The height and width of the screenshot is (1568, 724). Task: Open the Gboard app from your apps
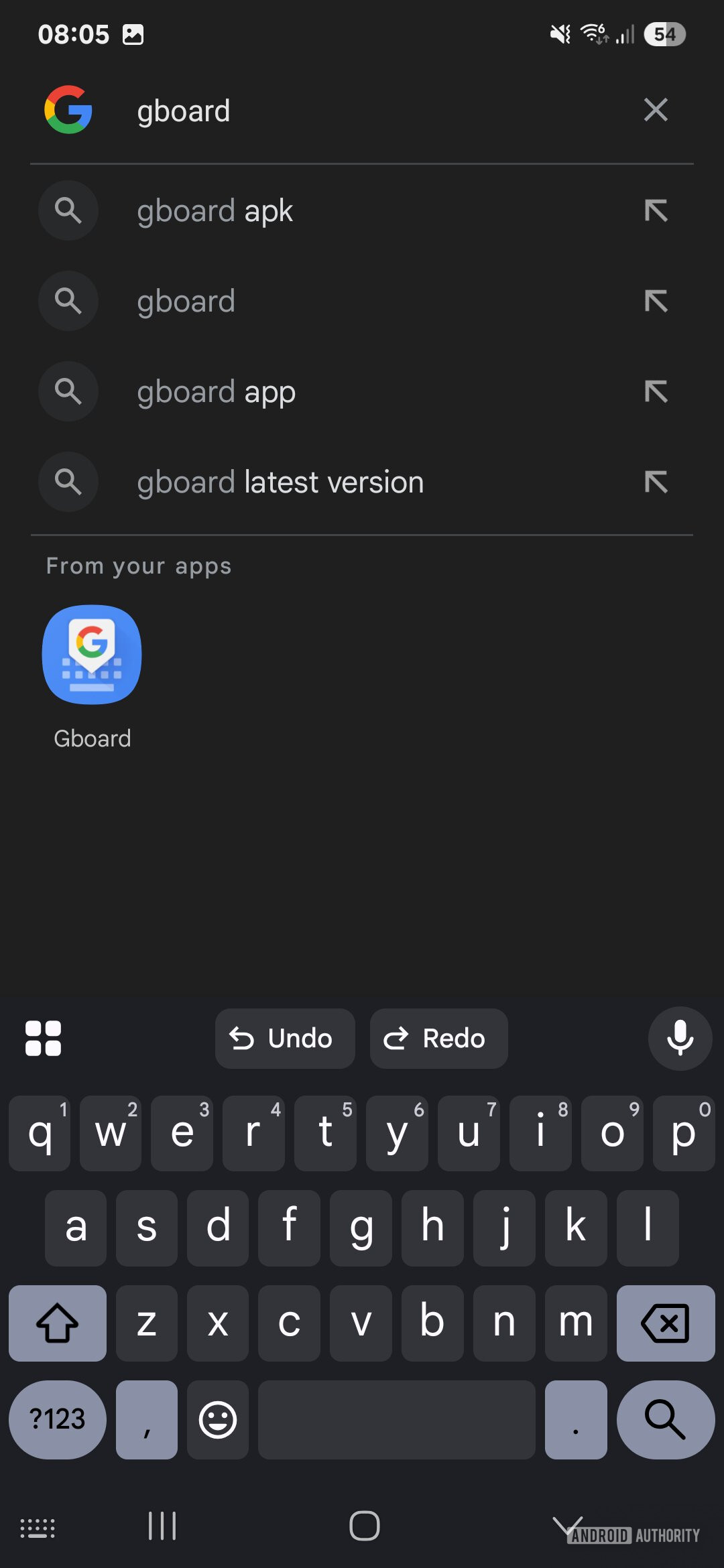tap(92, 655)
